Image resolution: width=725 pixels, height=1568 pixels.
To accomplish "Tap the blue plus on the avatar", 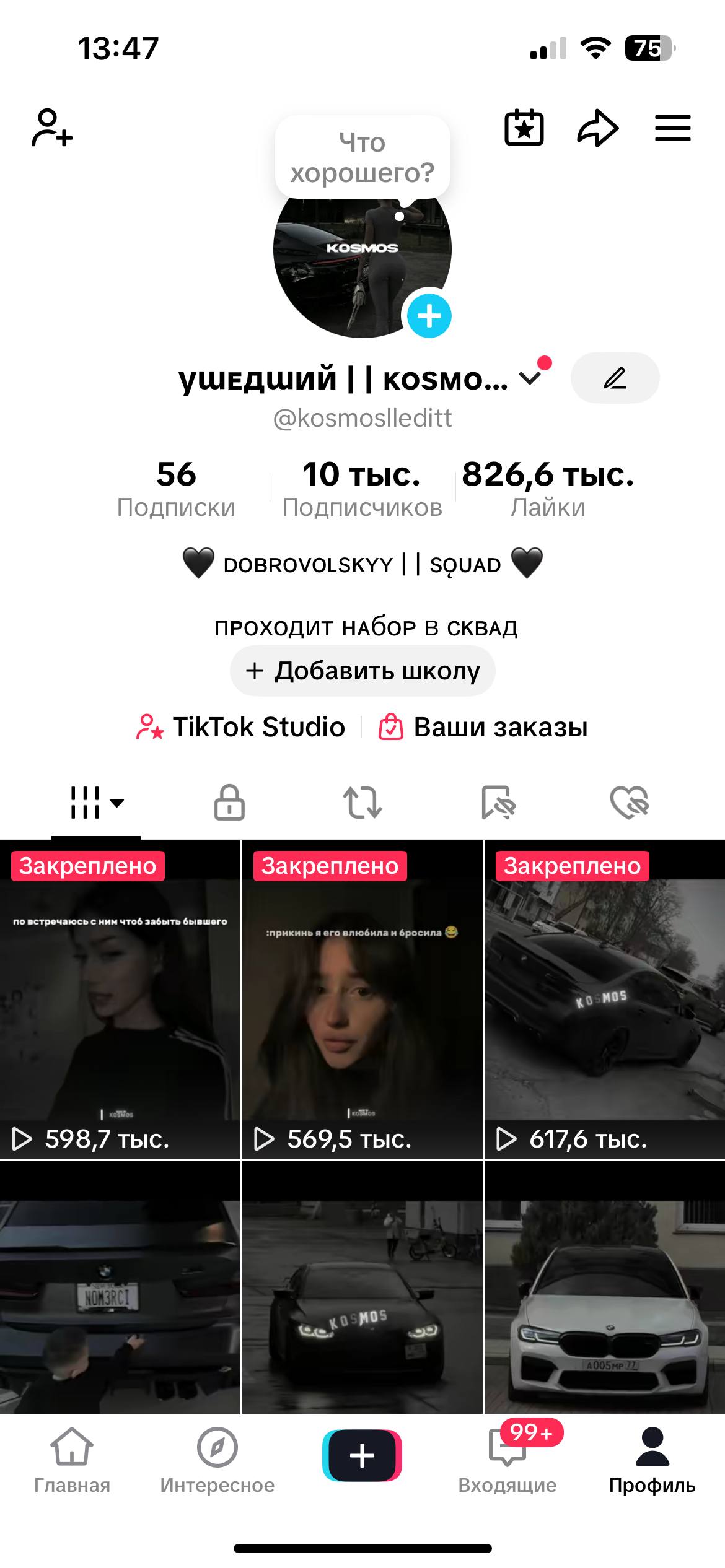I will click(429, 316).
